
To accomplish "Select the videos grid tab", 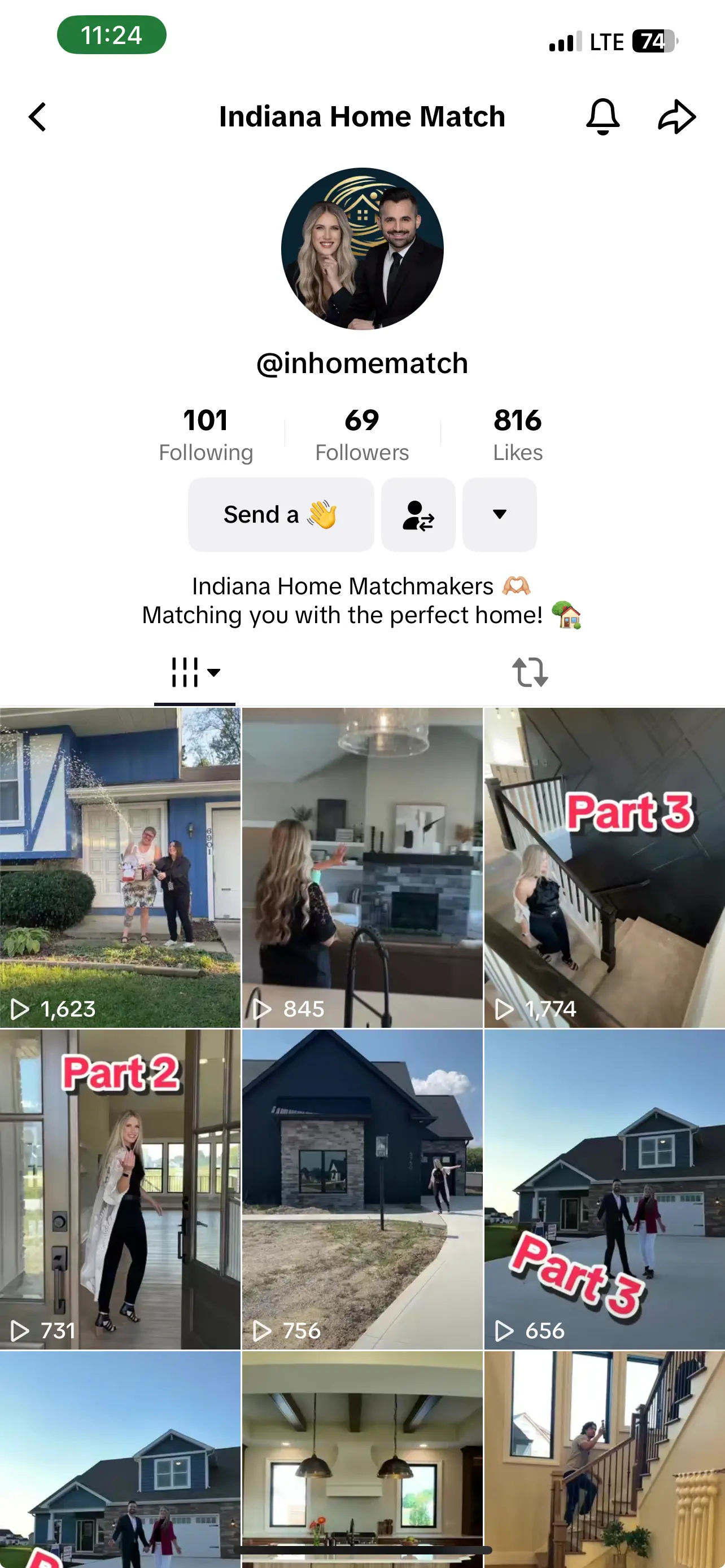I will click(x=195, y=673).
